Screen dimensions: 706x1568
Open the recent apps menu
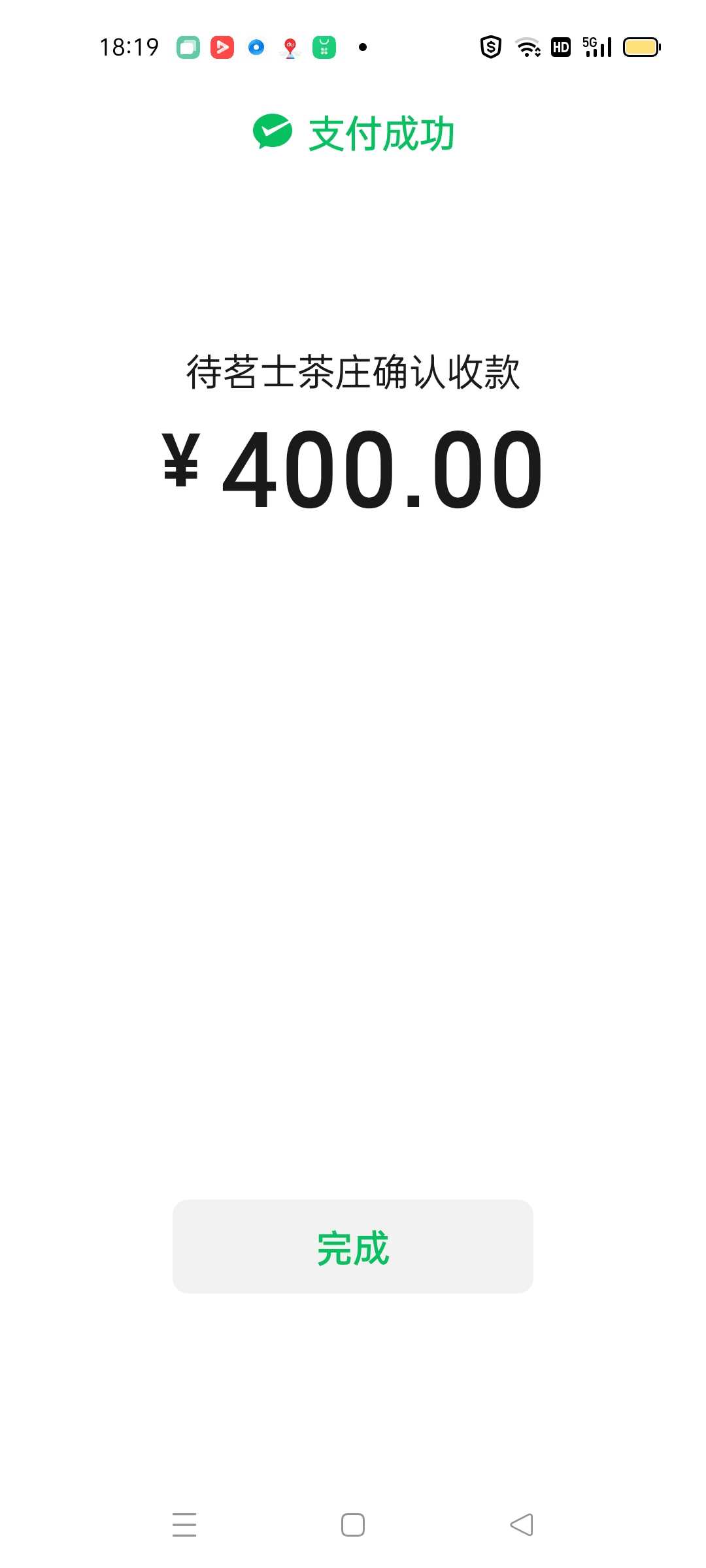[x=184, y=1525]
